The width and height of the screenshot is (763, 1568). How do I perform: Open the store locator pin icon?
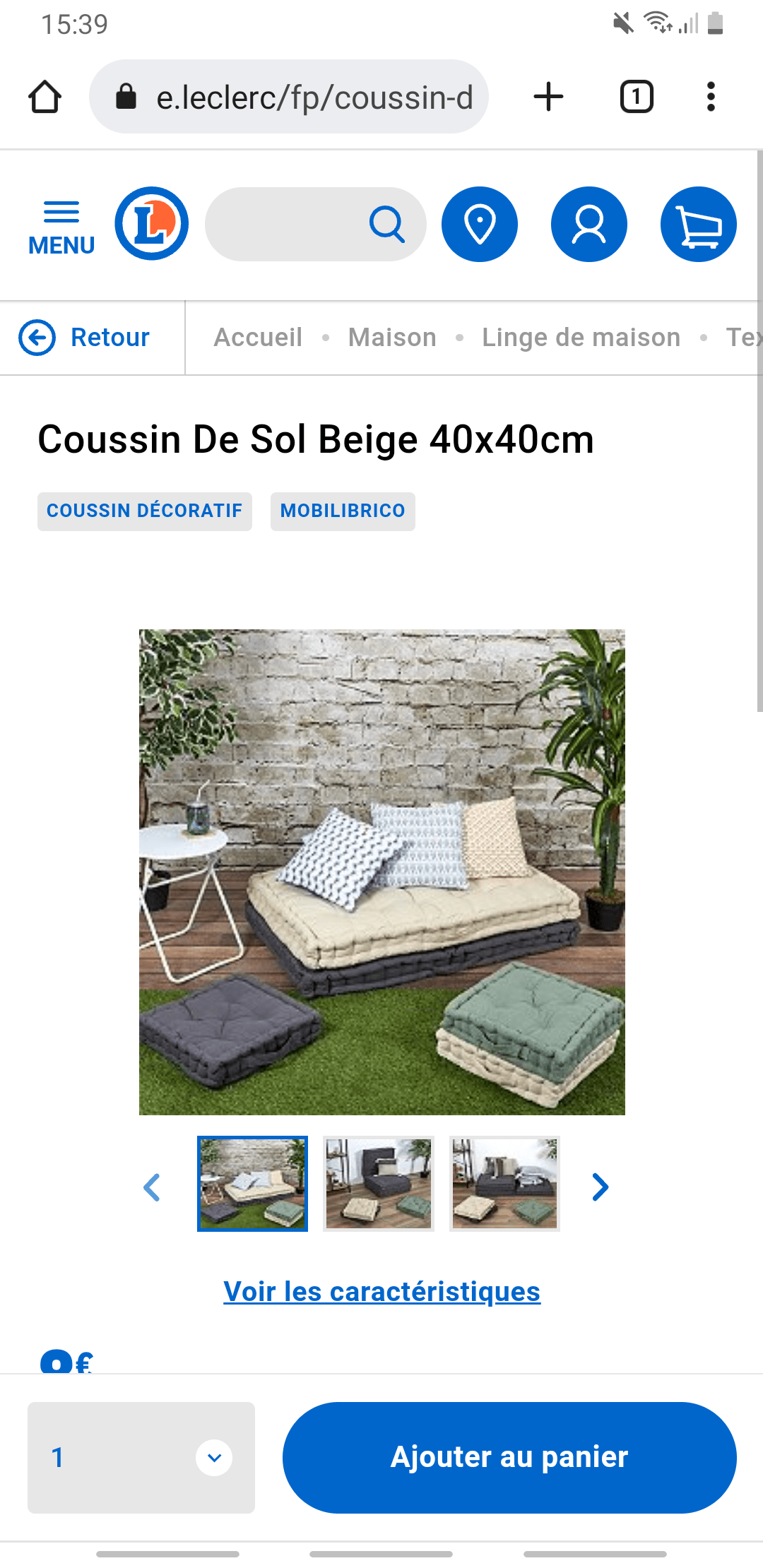480,224
